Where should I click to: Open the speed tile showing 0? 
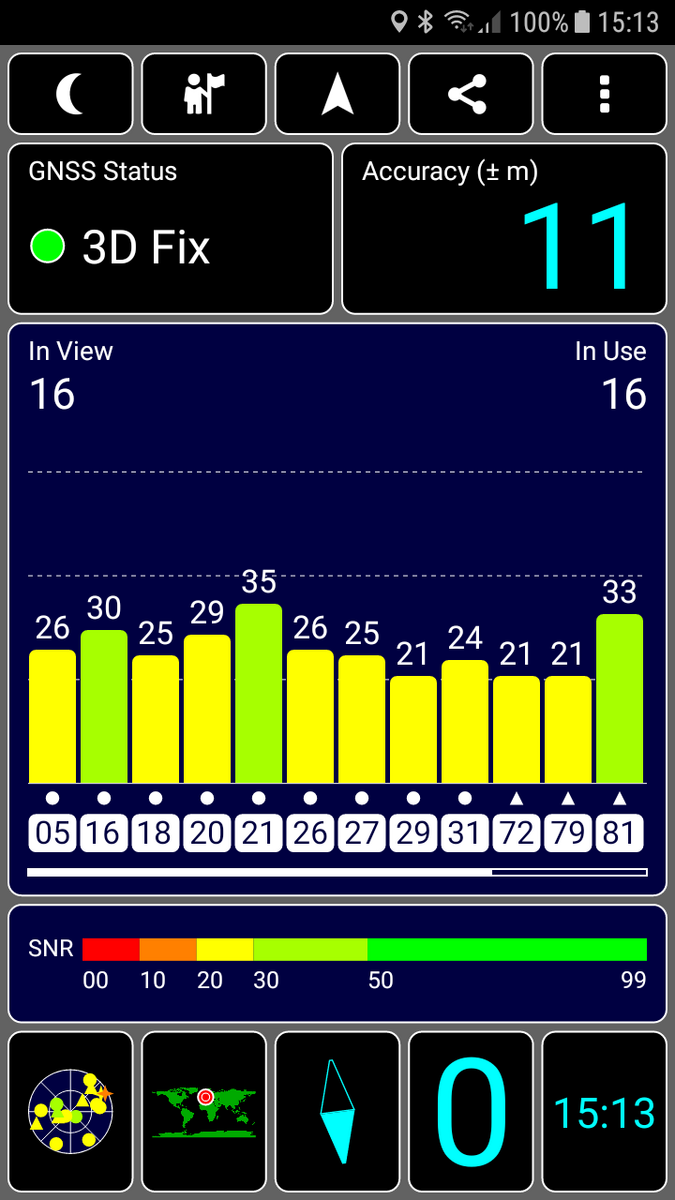click(471, 1110)
